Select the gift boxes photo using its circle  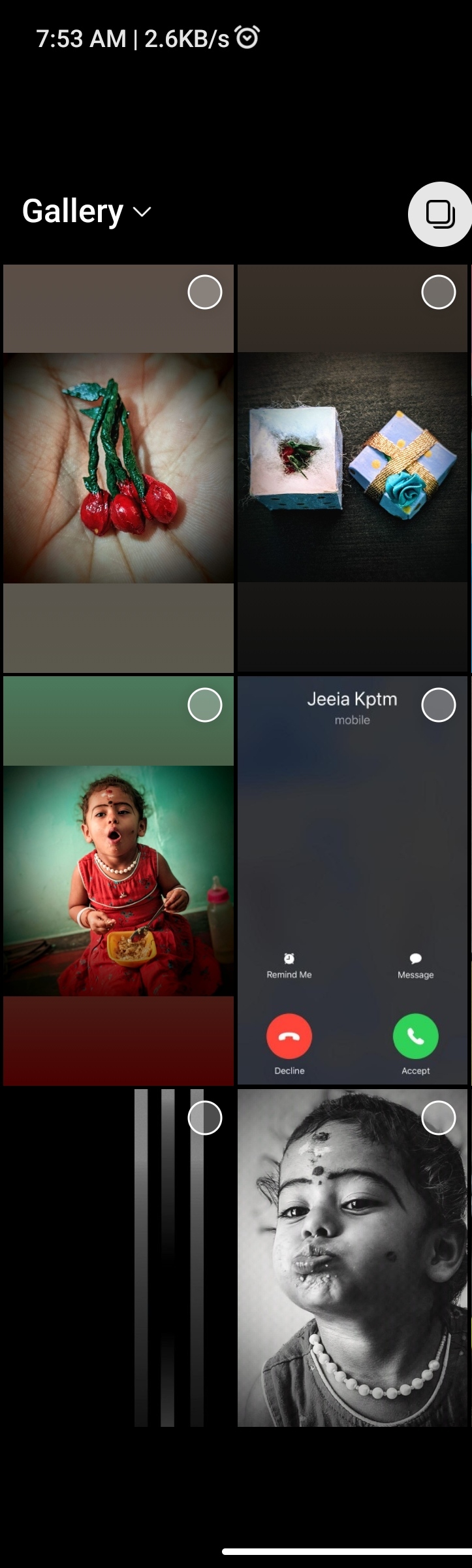(x=439, y=292)
